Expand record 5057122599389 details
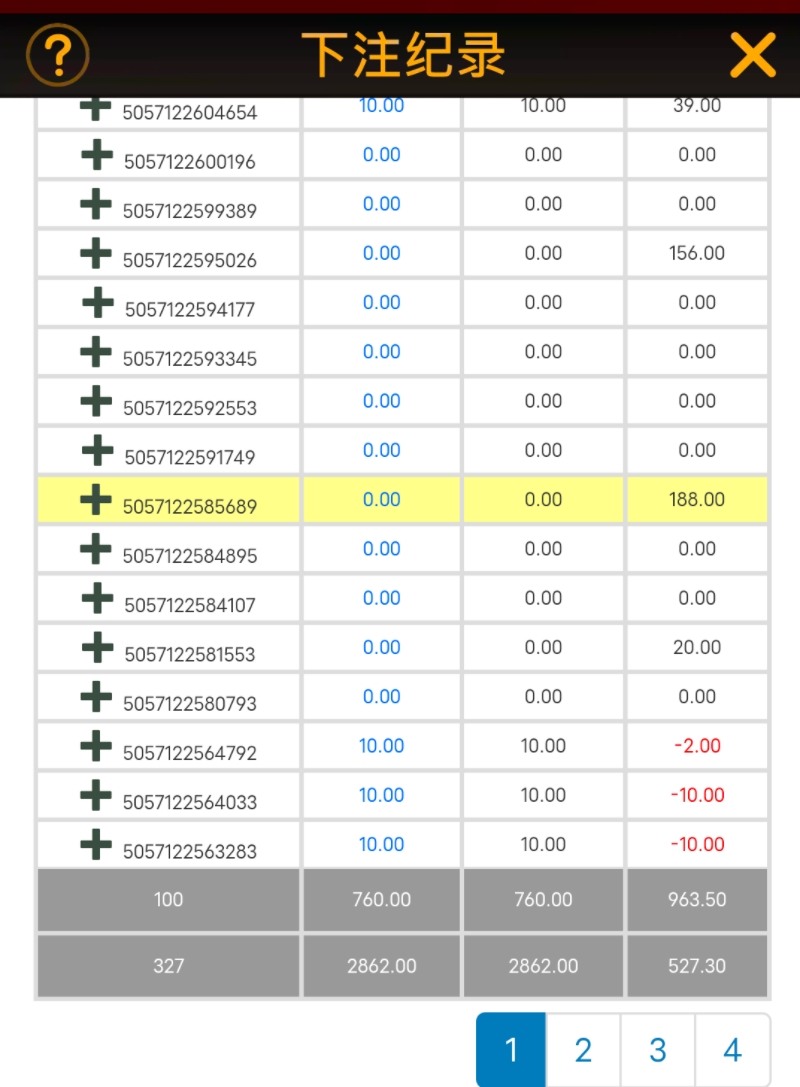Viewport: 800px width, 1087px height. [96, 204]
